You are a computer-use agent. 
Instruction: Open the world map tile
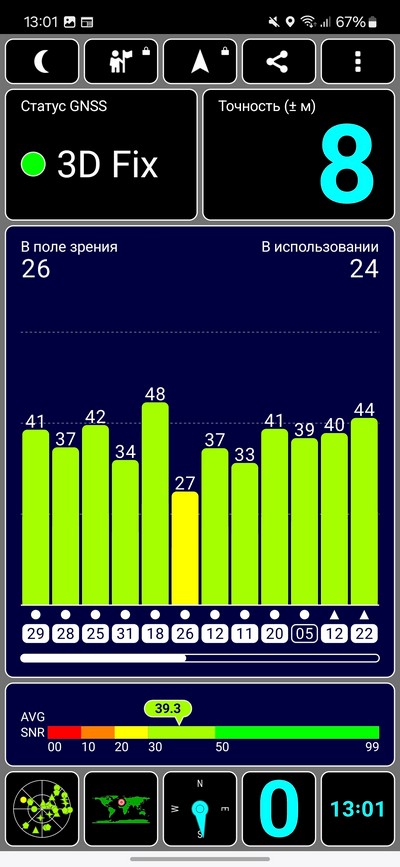point(121,808)
